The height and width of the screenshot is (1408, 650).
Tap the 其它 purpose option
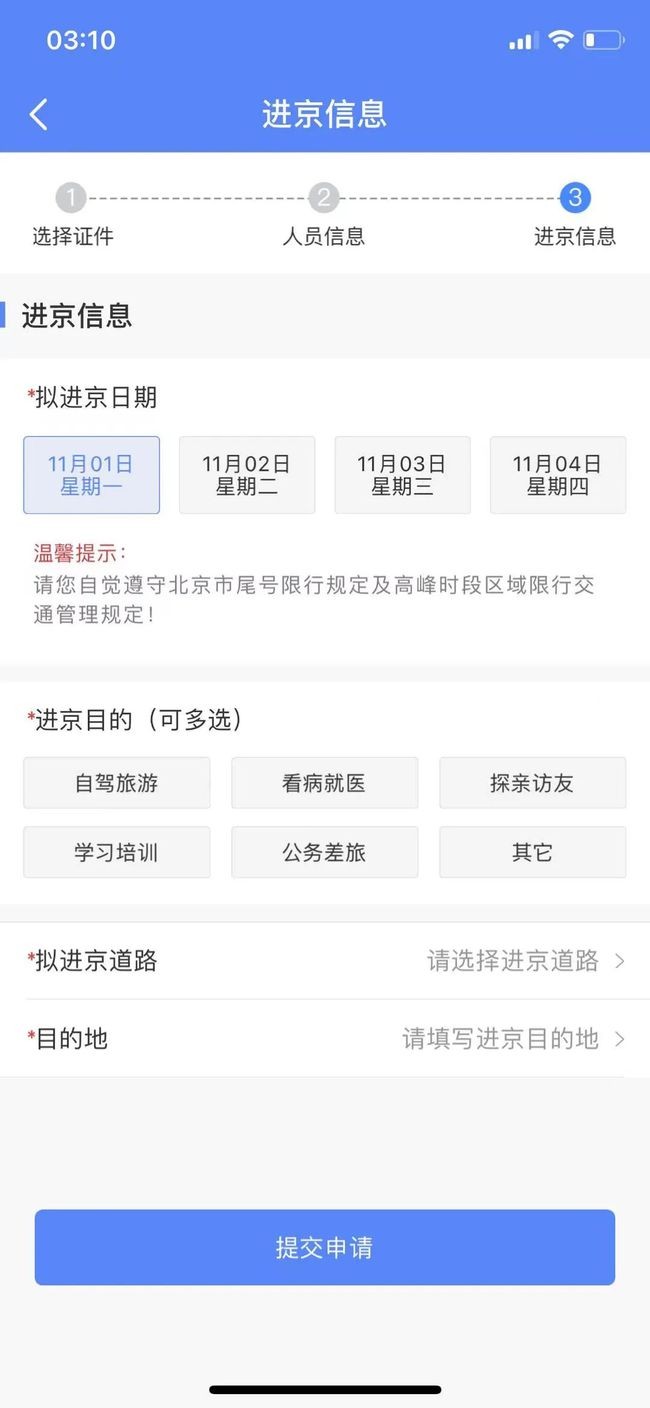532,852
